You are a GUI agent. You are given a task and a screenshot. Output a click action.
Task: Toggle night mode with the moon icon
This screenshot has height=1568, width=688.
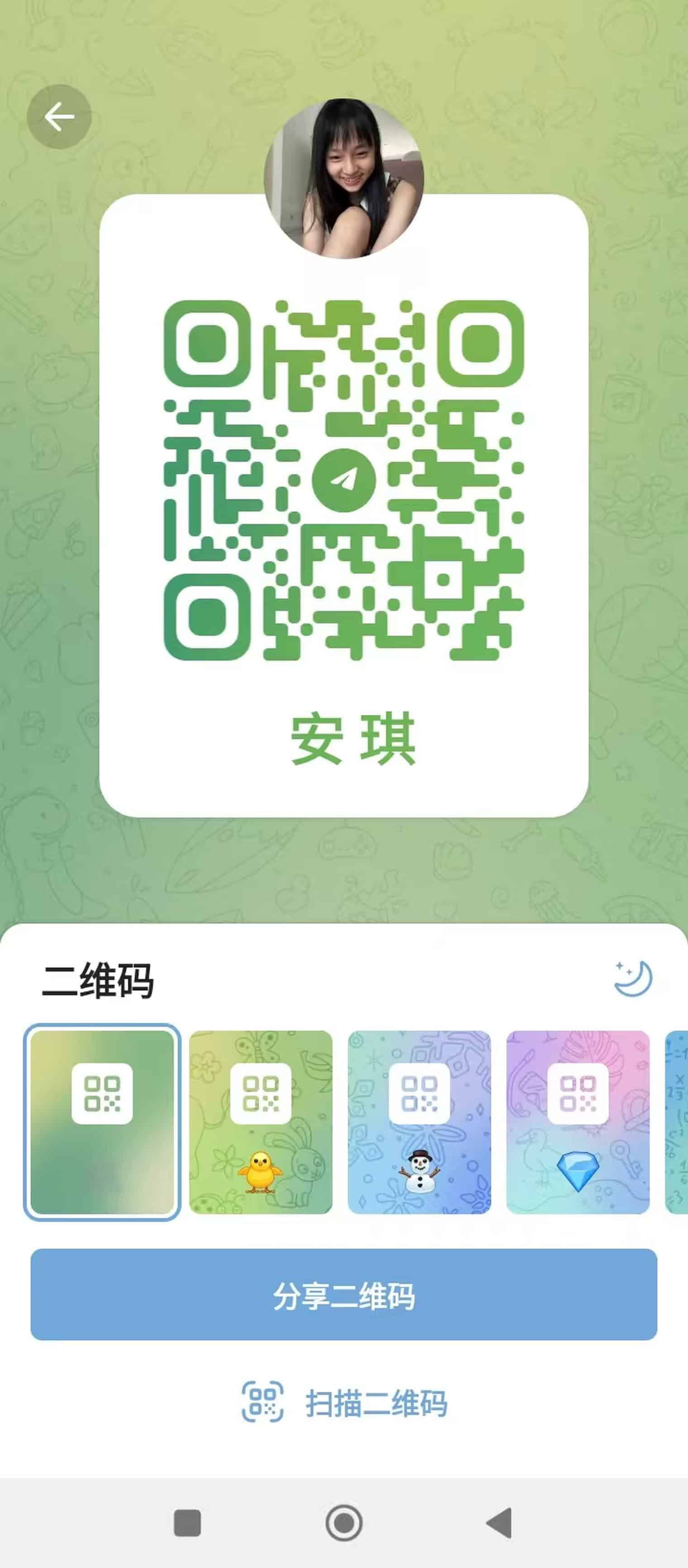click(633, 978)
